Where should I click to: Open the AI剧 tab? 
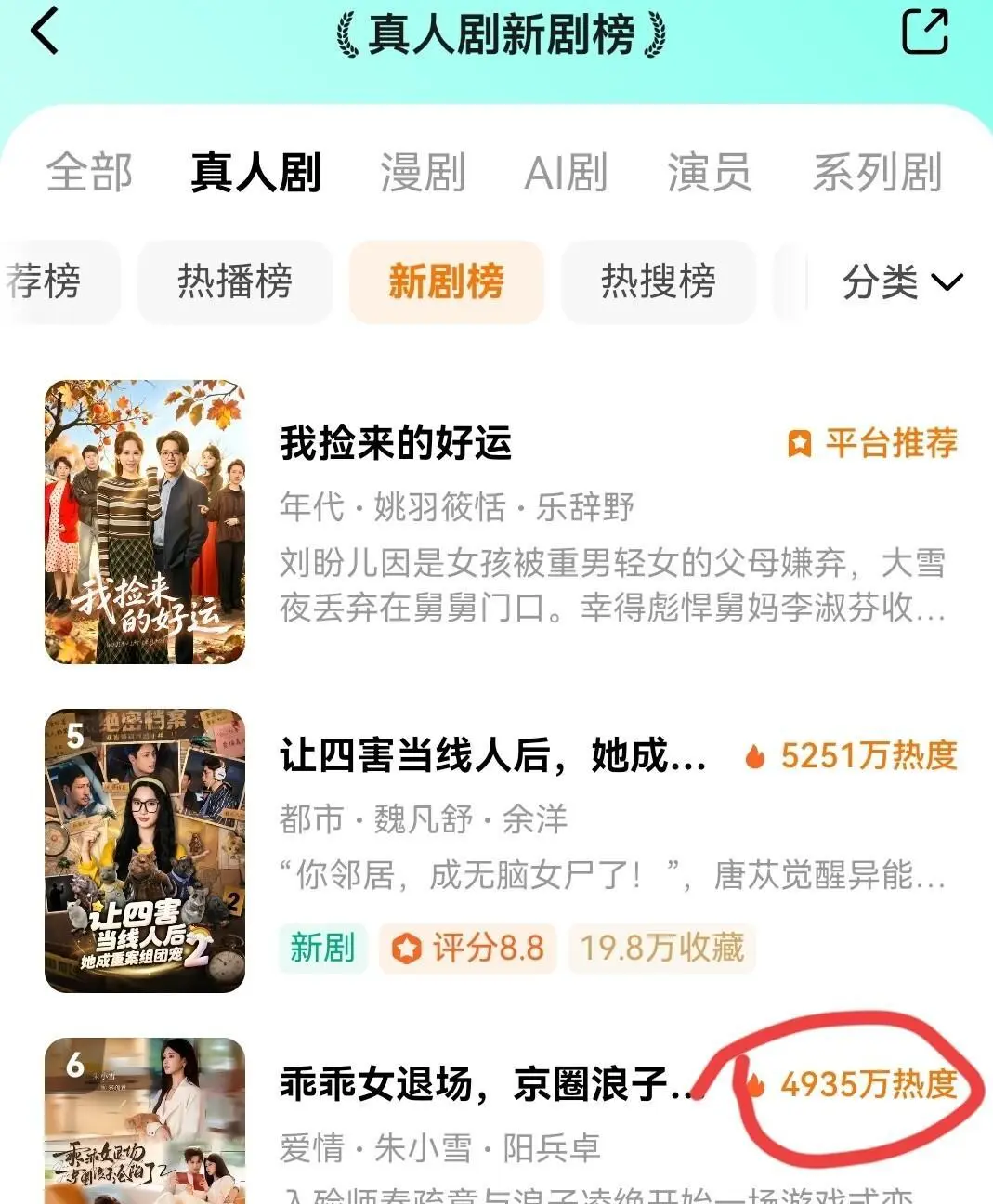coord(566,173)
